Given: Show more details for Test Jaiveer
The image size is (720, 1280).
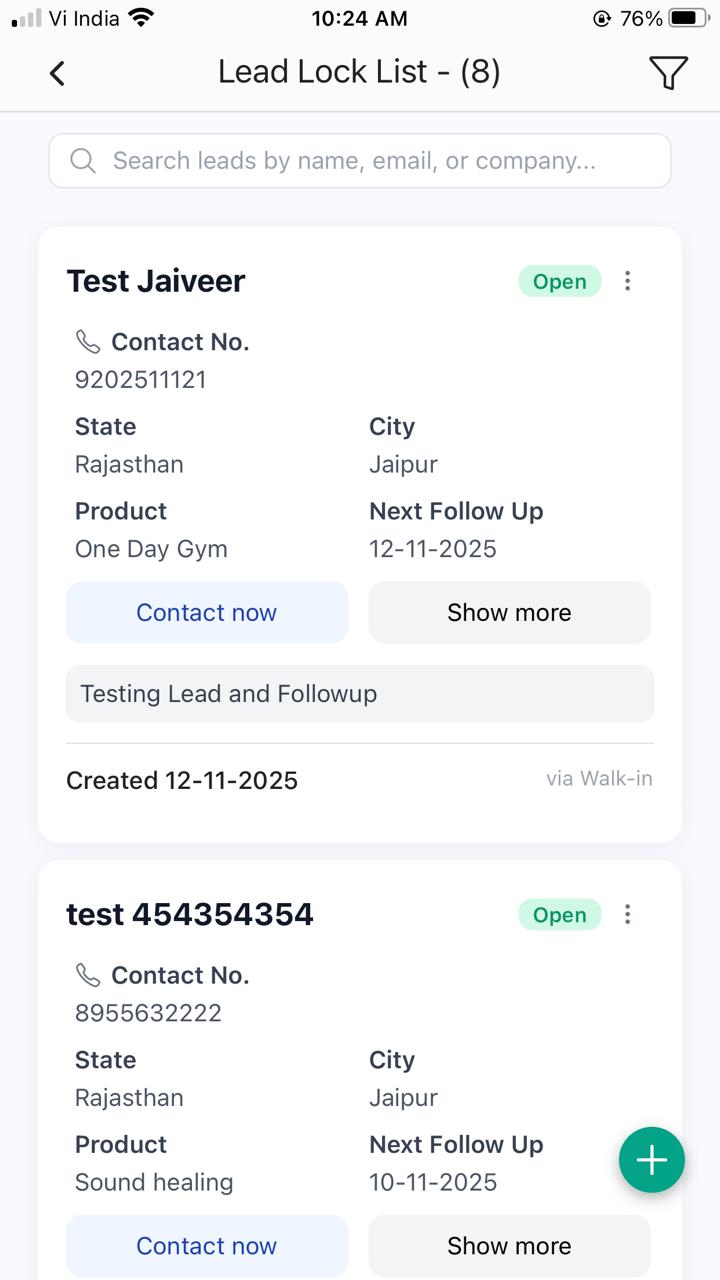Looking at the screenshot, I should click(509, 613).
